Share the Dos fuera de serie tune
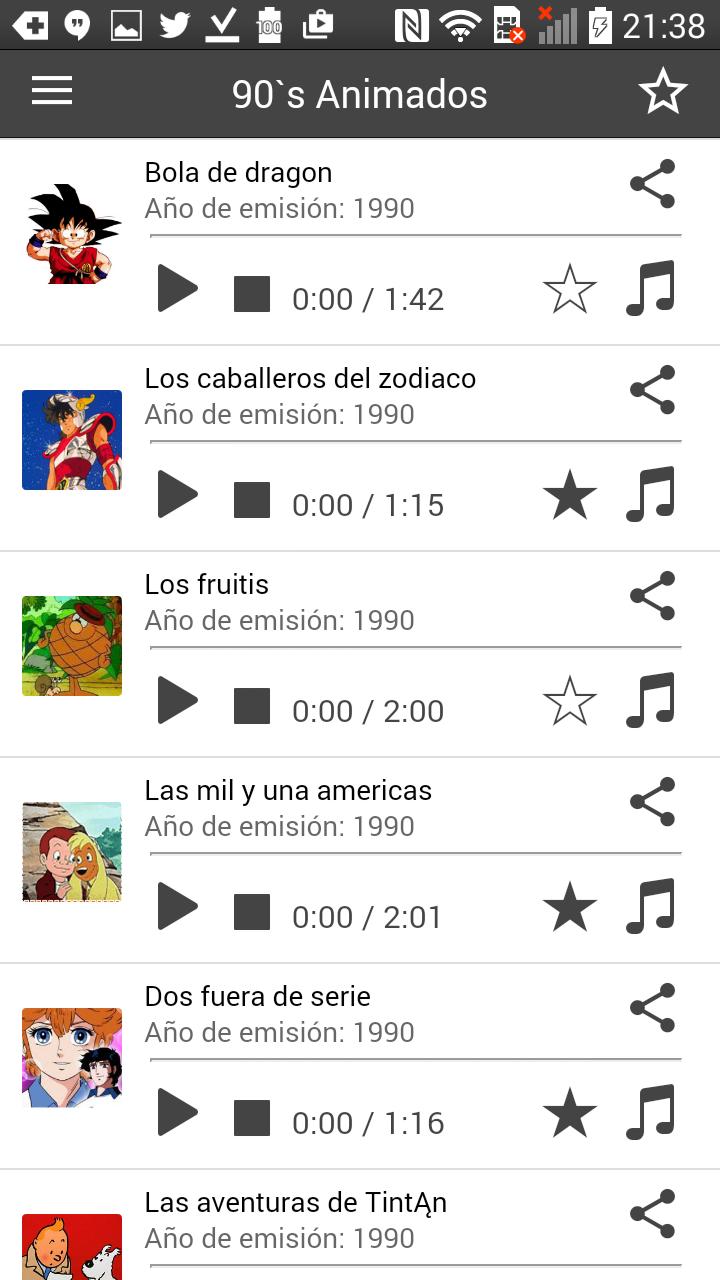Viewport: 720px width, 1280px height. [x=650, y=1008]
